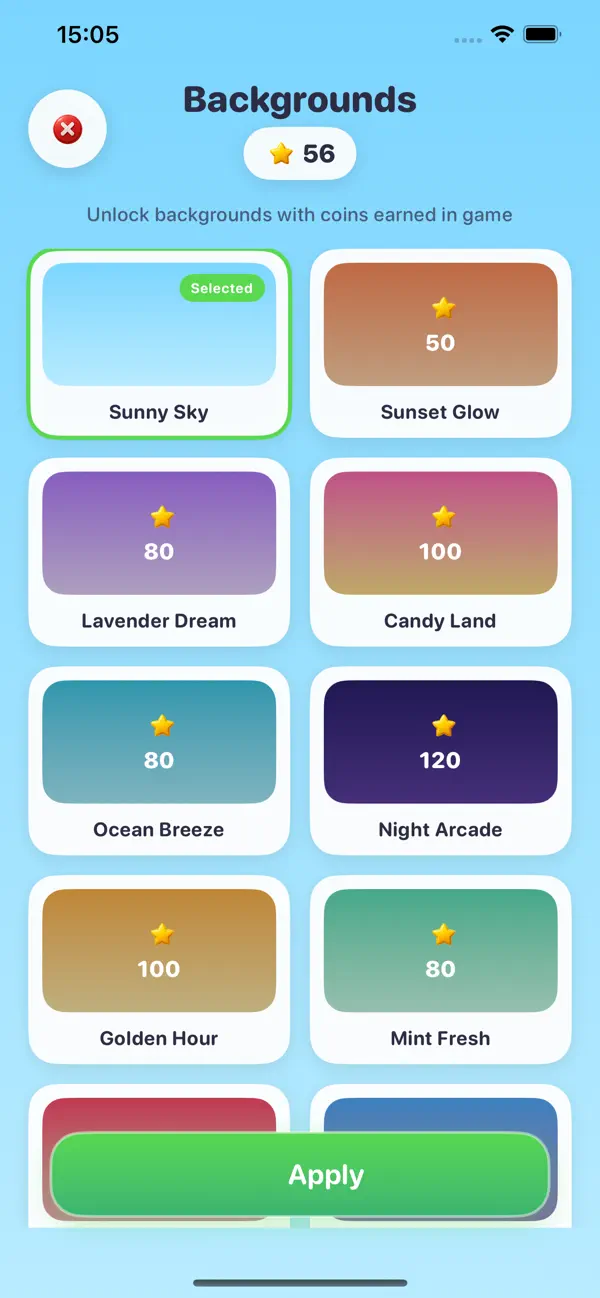Apply the selected background
Image resolution: width=600 pixels, height=1298 pixels.
tap(300, 1175)
